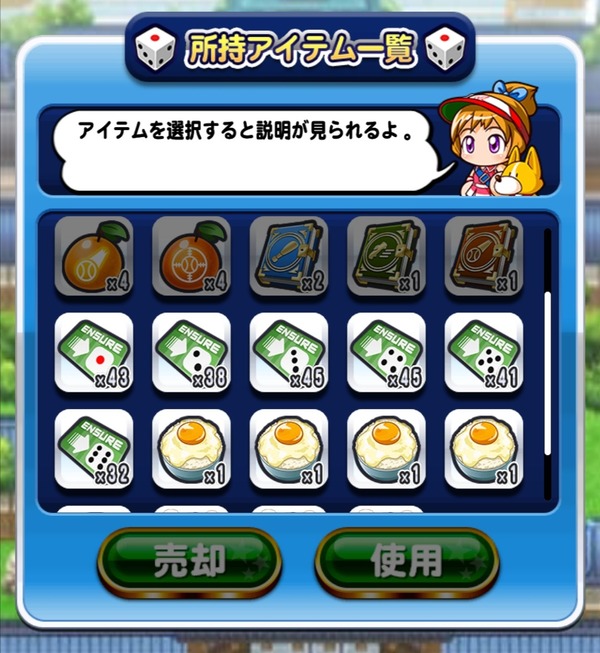Select the orange item with crosshair symbol

191,256
